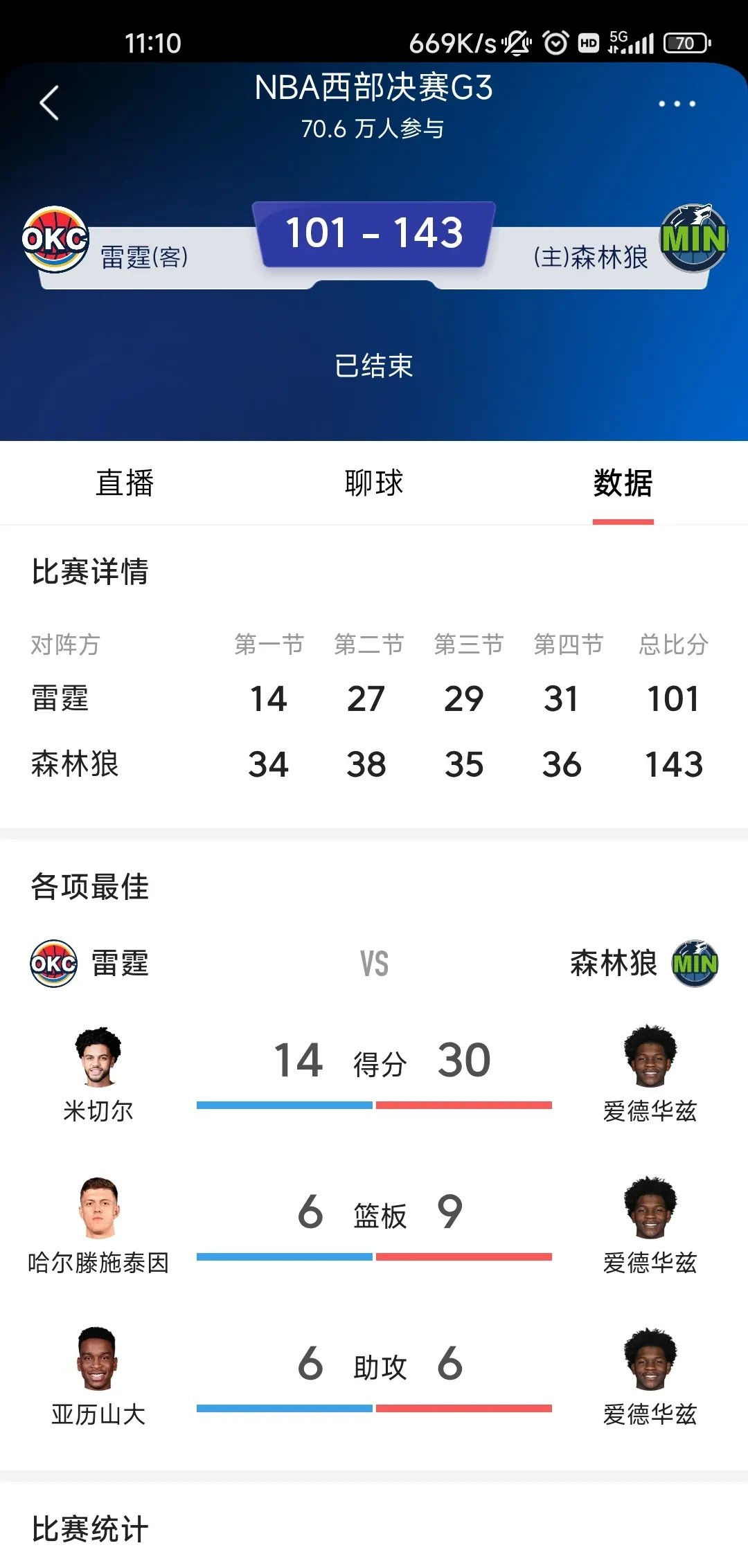
Task: Open the 101 - 143 final score panel
Action: click(374, 234)
